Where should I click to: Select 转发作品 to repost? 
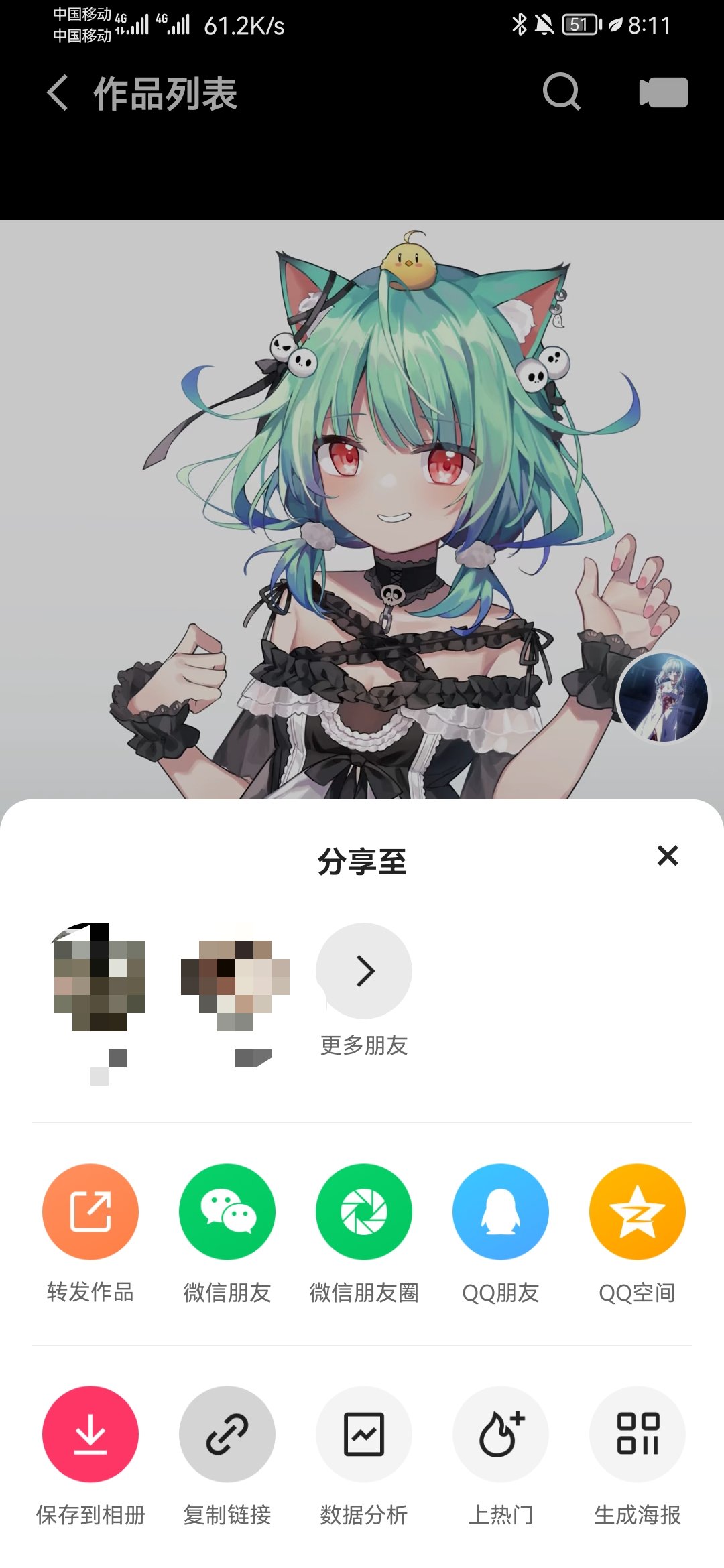tap(90, 1212)
